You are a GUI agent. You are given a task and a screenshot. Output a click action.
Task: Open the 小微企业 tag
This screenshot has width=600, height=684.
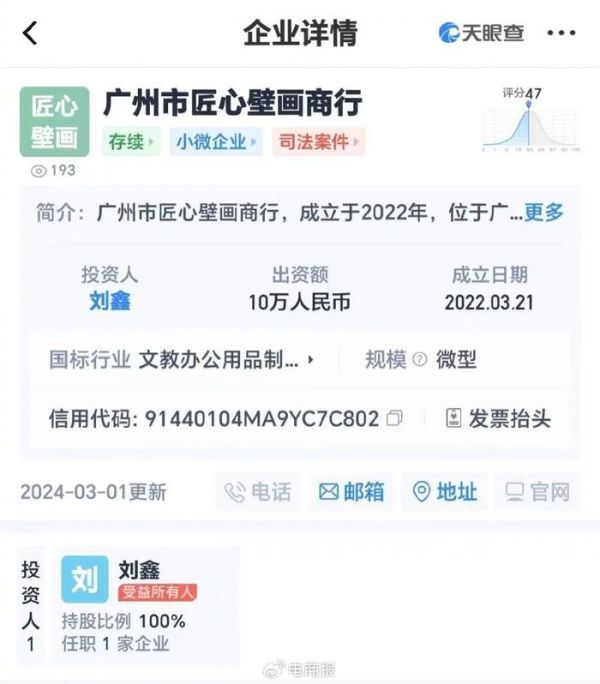point(216,142)
